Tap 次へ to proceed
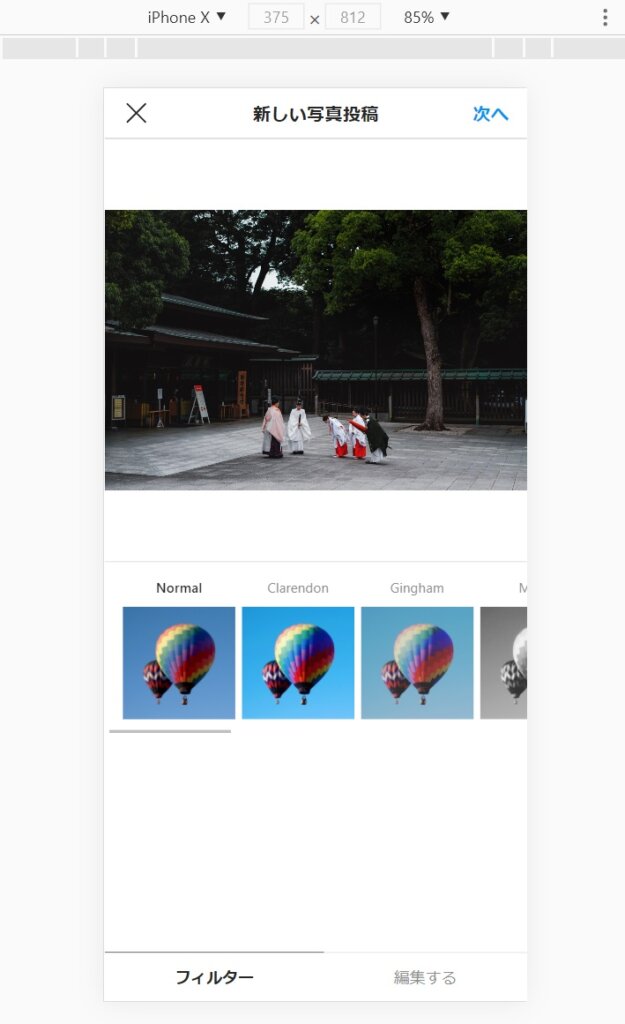625x1024 pixels. (490, 114)
